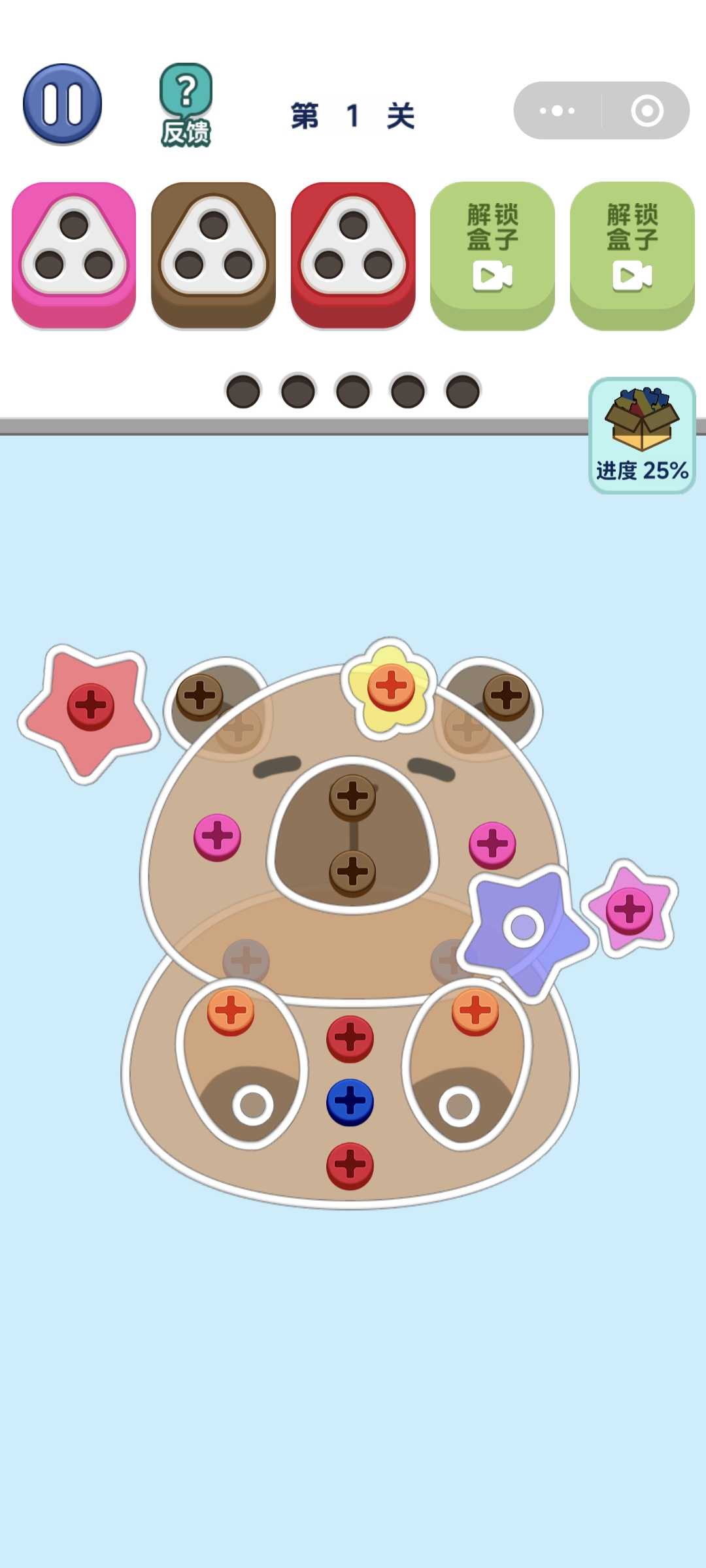Remove the red screw on the red star
This screenshot has width=706, height=1568.
click(x=91, y=706)
